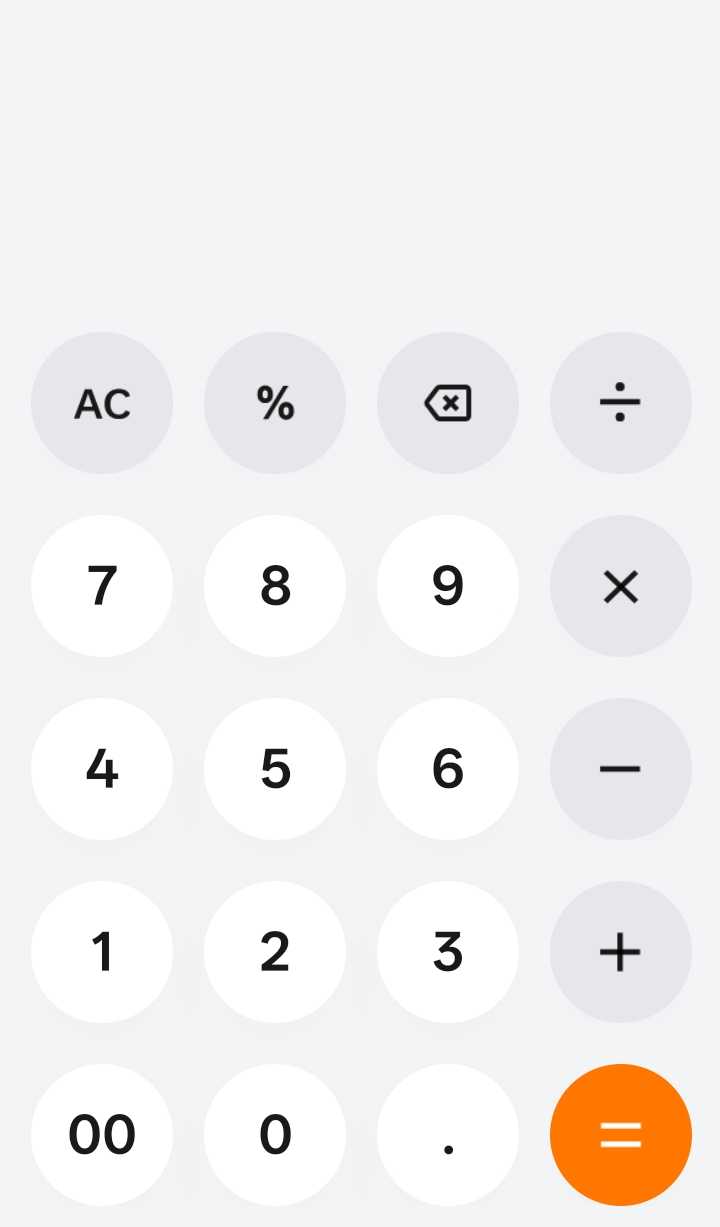Delete last digit with backspace key

(x=448, y=403)
